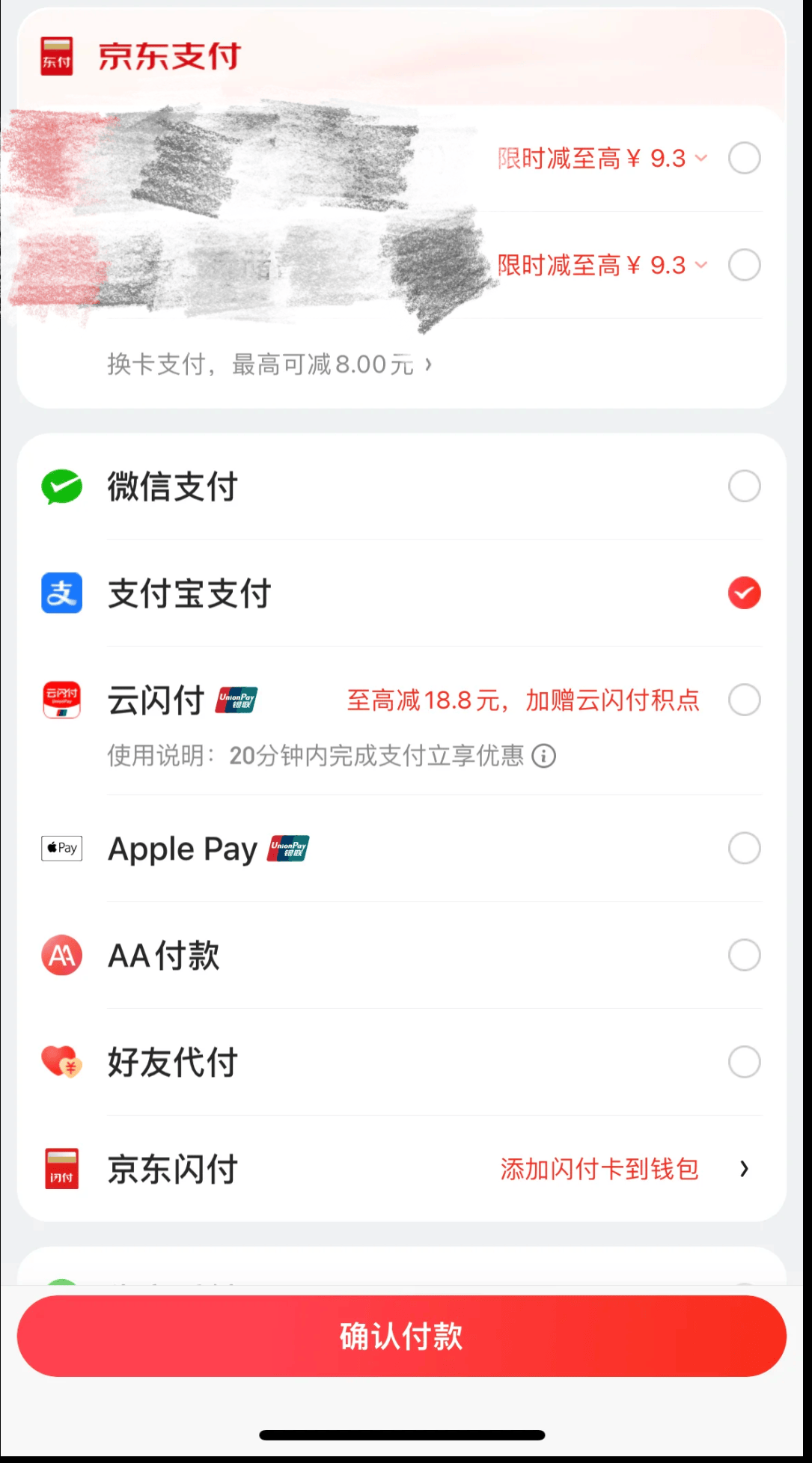The height and width of the screenshot is (1463, 812).
Task: Open the 添加闪付卡到钱包 arrow
Action: (x=743, y=1168)
